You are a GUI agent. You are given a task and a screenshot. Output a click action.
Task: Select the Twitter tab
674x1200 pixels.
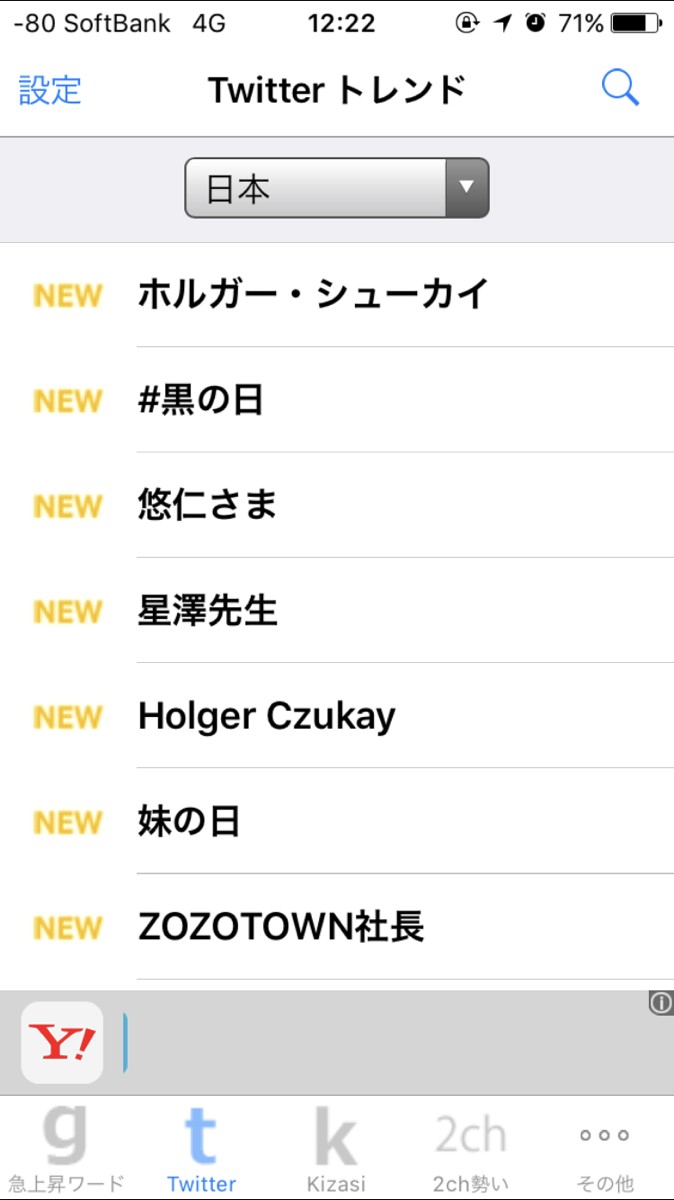(x=202, y=1148)
